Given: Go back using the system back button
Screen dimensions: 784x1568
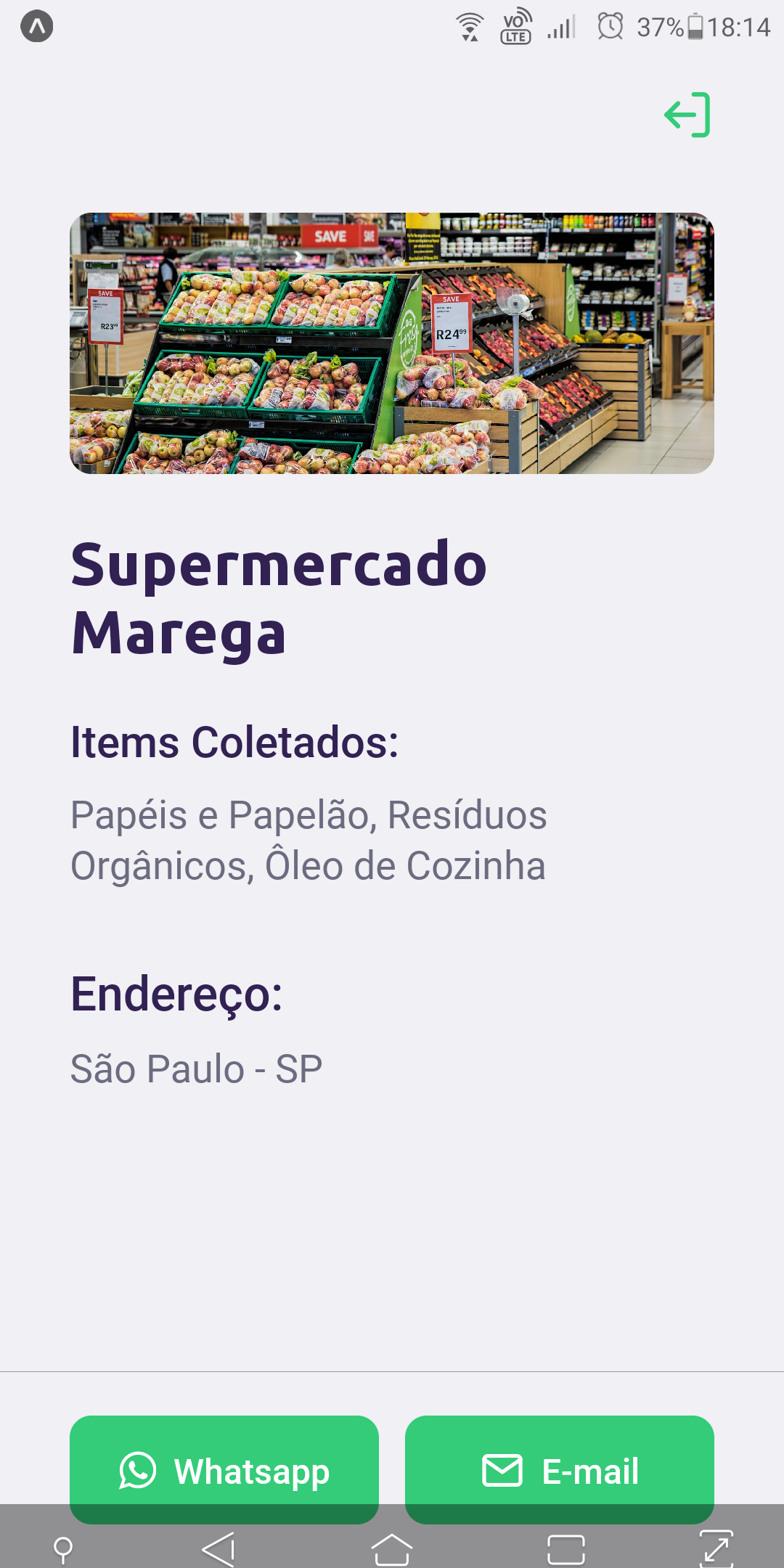Looking at the screenshot, I should tap(219, 1549).
